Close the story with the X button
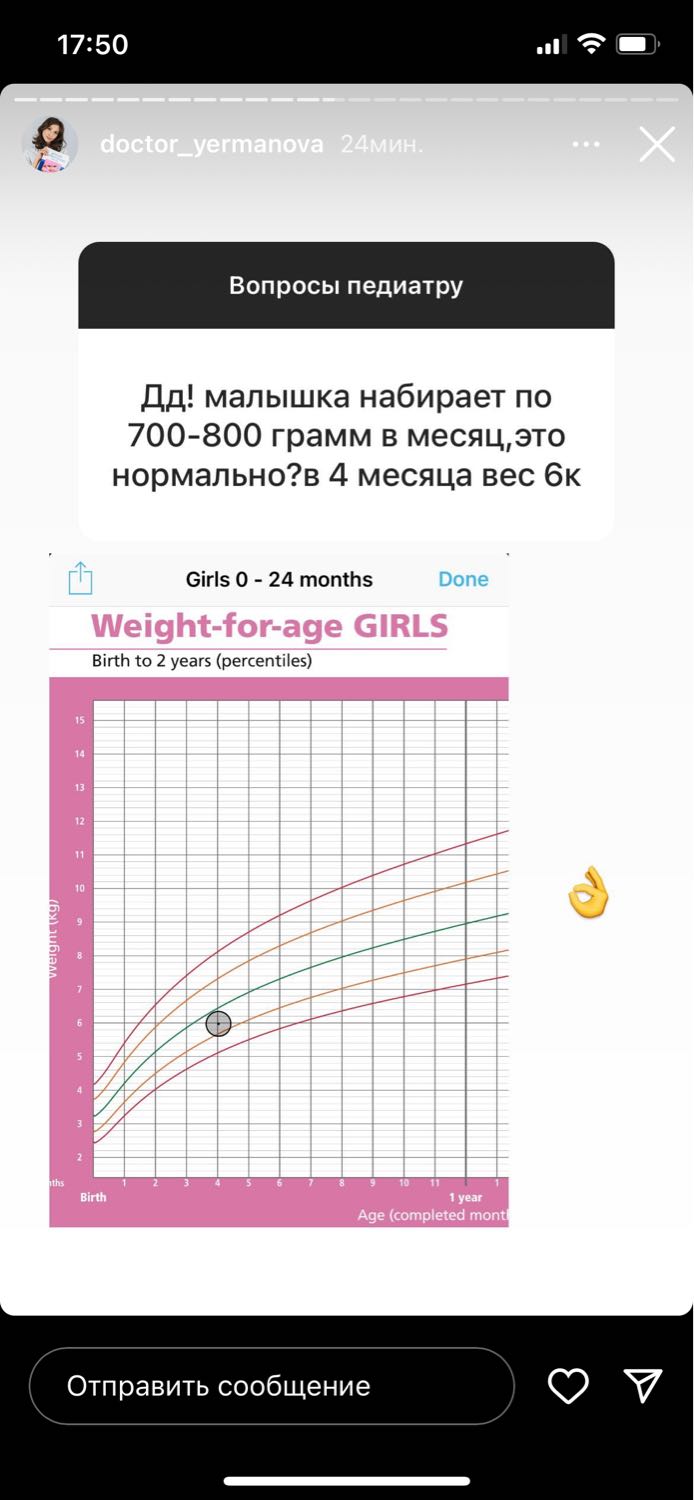694x1500 pixels. (x=657, y=145)
